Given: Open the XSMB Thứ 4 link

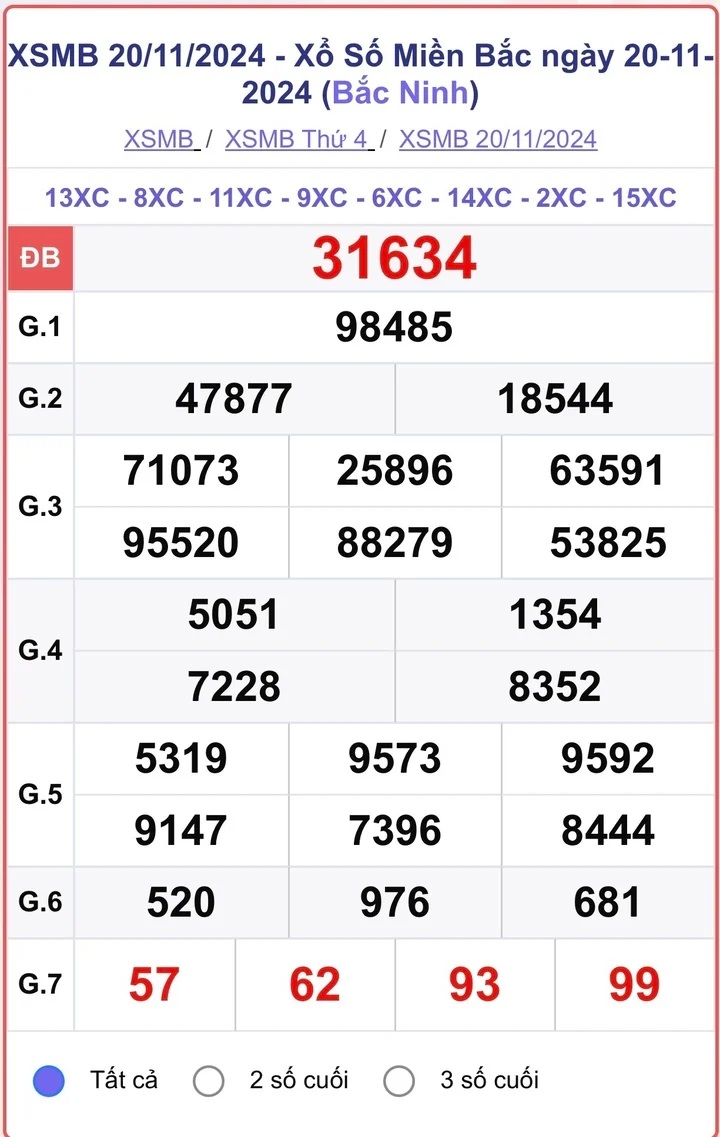Looking at the screenshot, I should [x=298, y=139].
